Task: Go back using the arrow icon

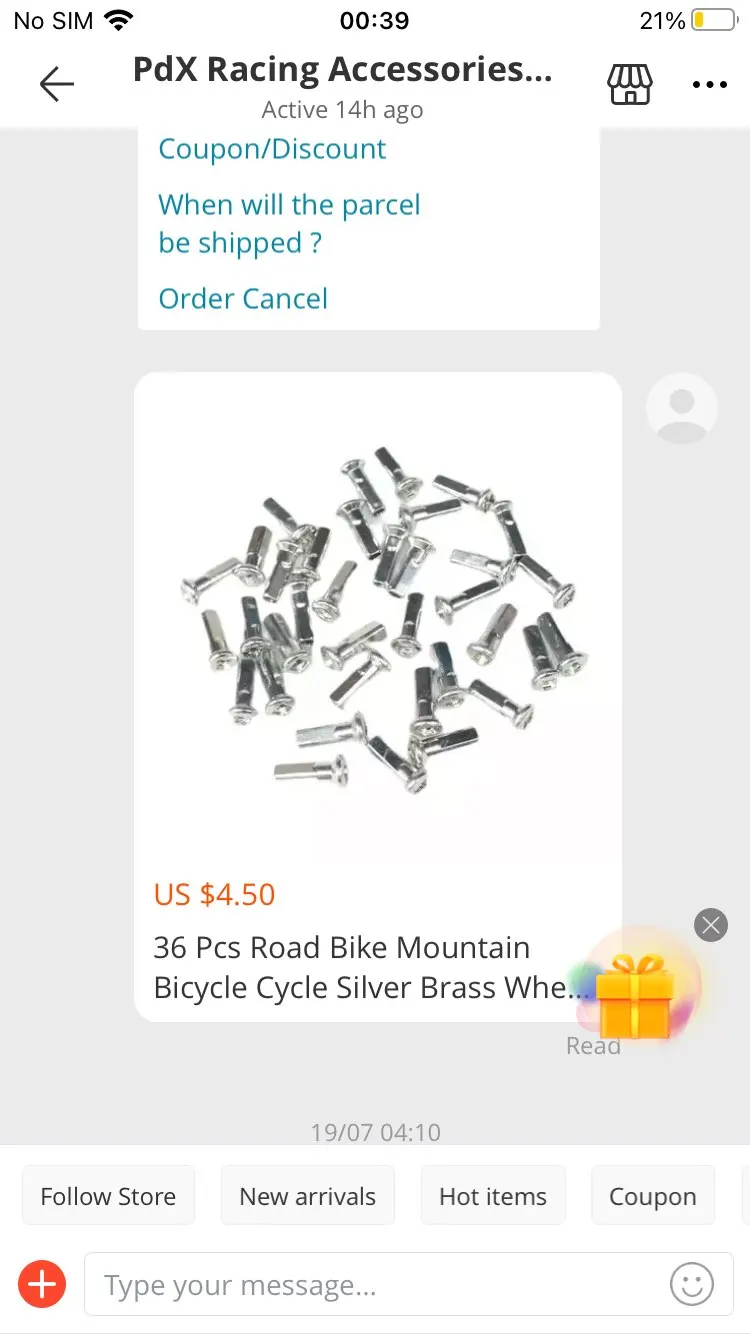Action: pyautogui.click(x=57, y=85)
